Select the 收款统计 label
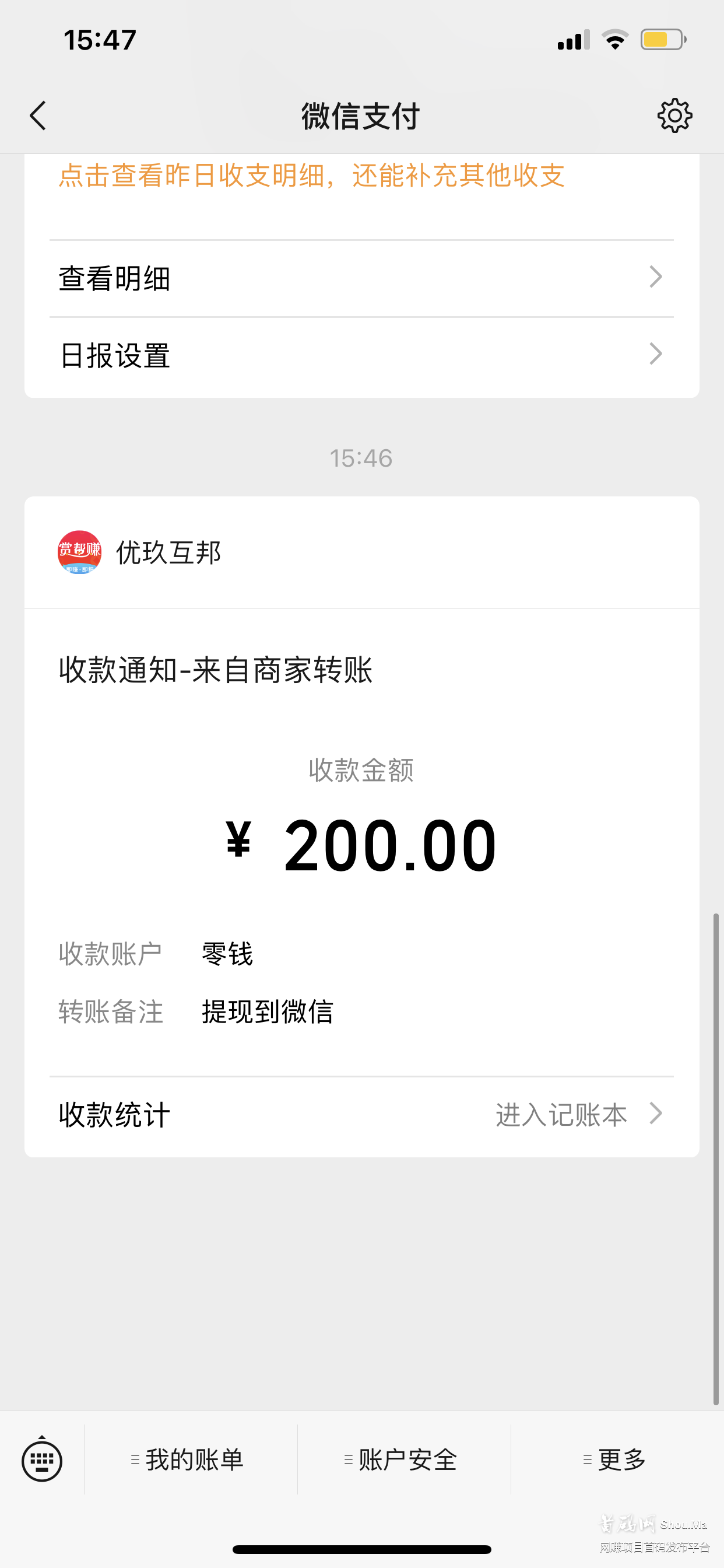This screenshot has height=1568, width=724. [x=114, y=1114]
